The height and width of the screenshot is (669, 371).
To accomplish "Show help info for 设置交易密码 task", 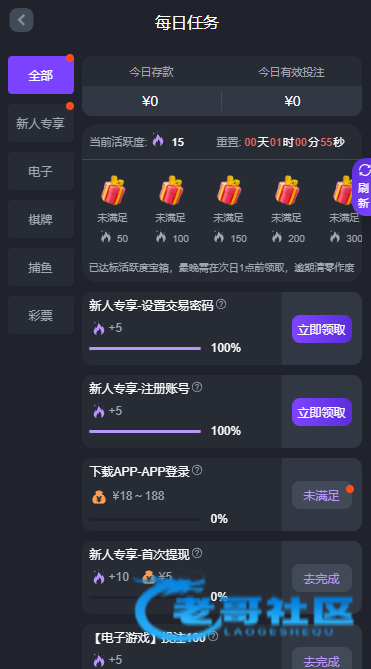I will tap(221, 304).
